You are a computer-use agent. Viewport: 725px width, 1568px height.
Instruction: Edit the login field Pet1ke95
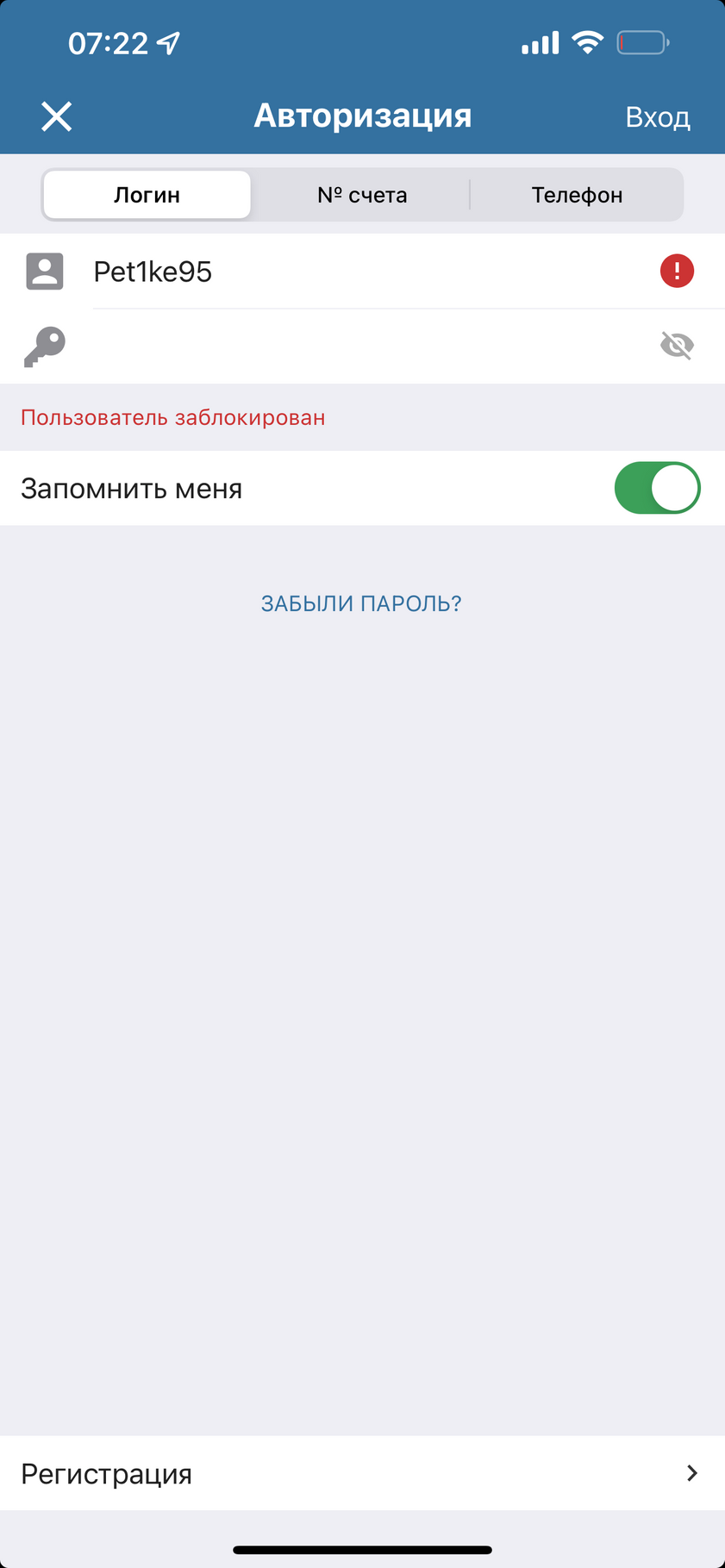(x=371, y=272)
